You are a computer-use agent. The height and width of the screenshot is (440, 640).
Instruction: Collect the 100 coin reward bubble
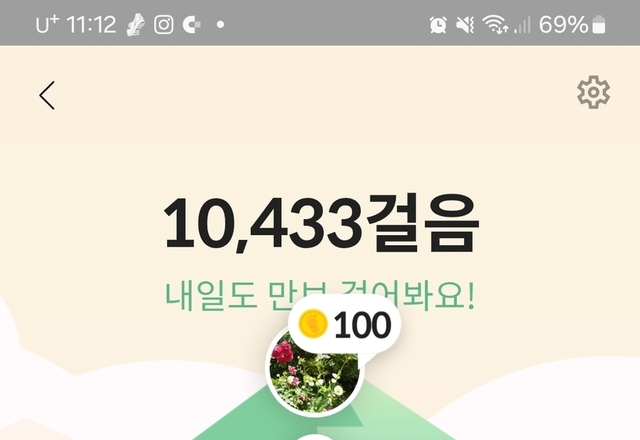345,325
